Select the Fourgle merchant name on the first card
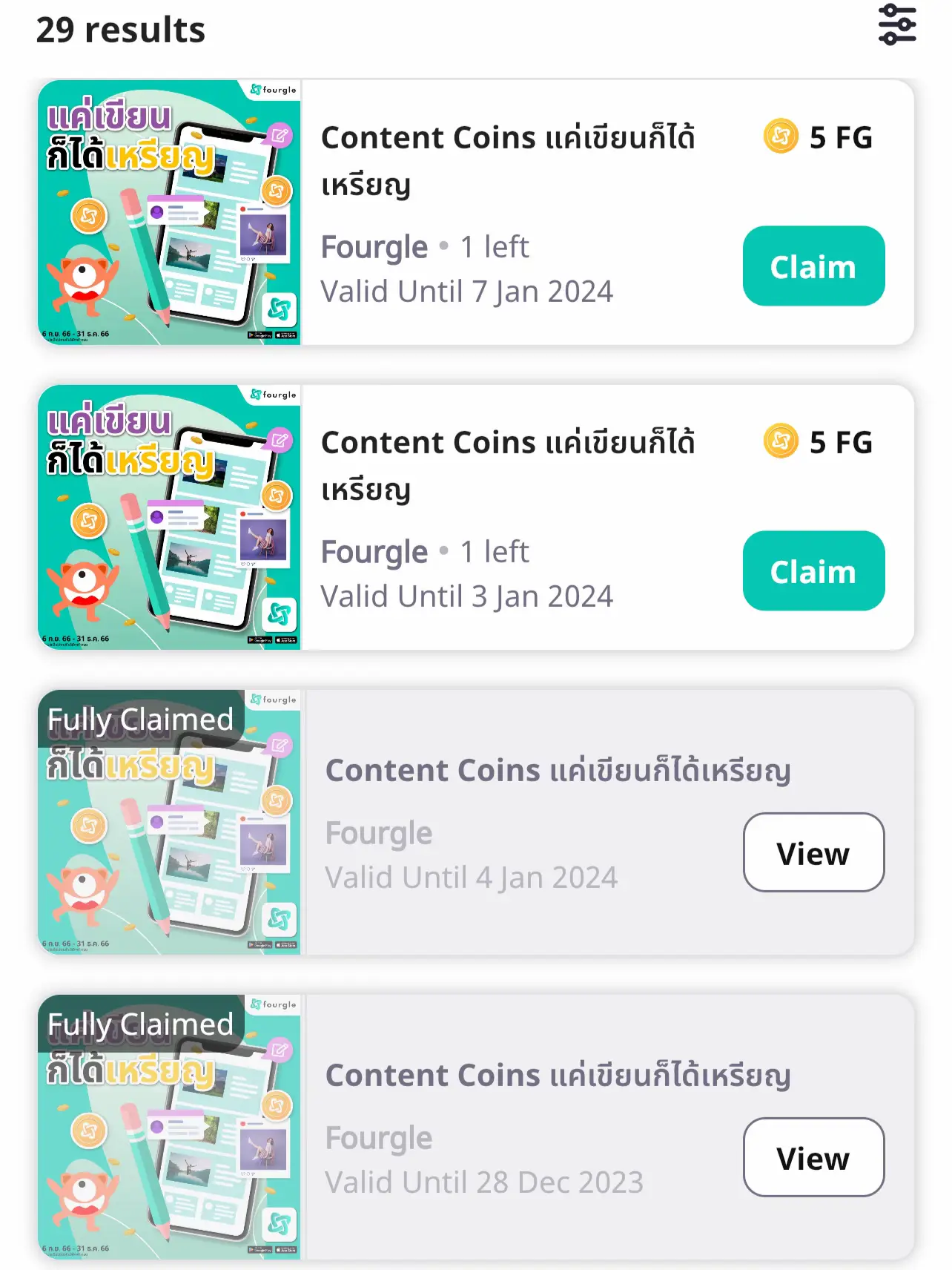This screenshot has width=952, height=1270. [374, 246]
